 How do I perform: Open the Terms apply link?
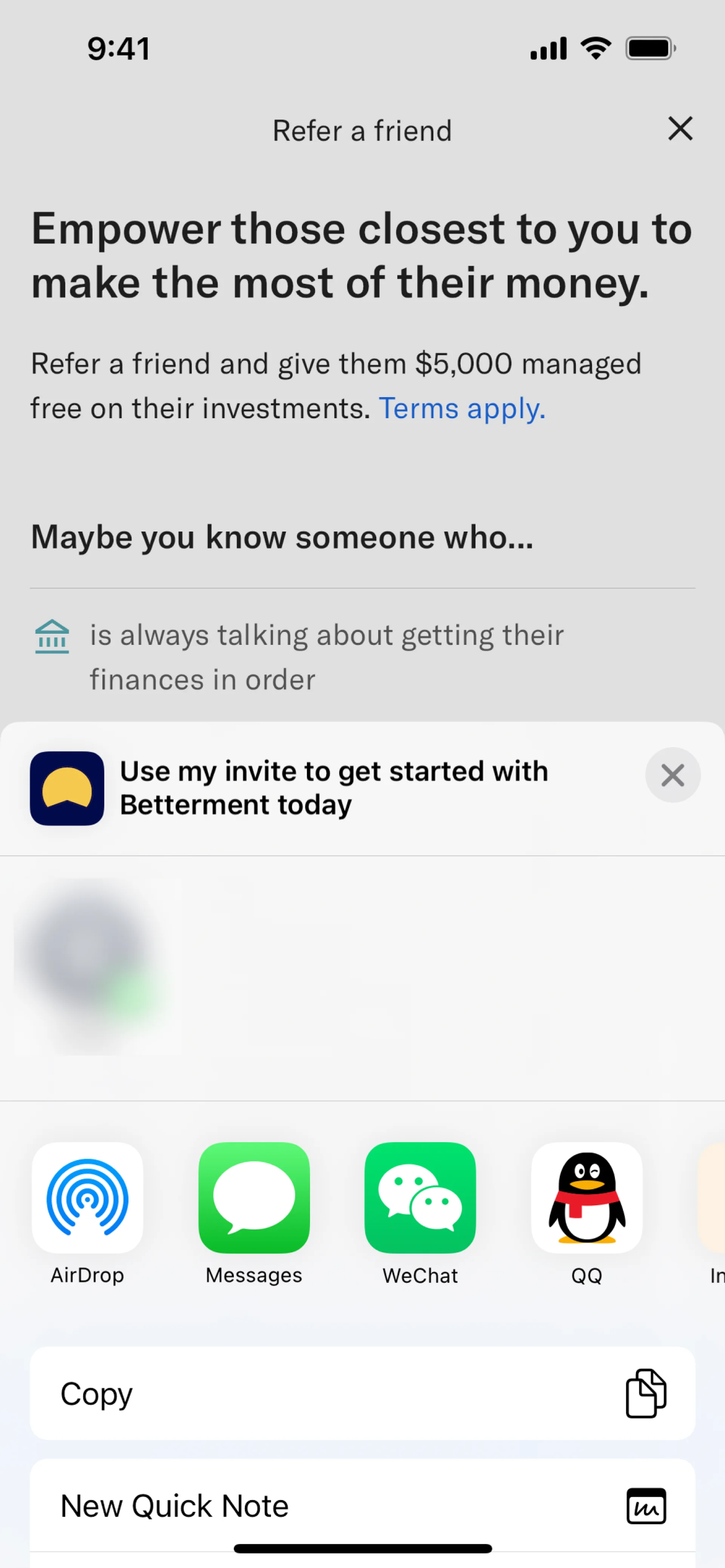coord(462,408)
